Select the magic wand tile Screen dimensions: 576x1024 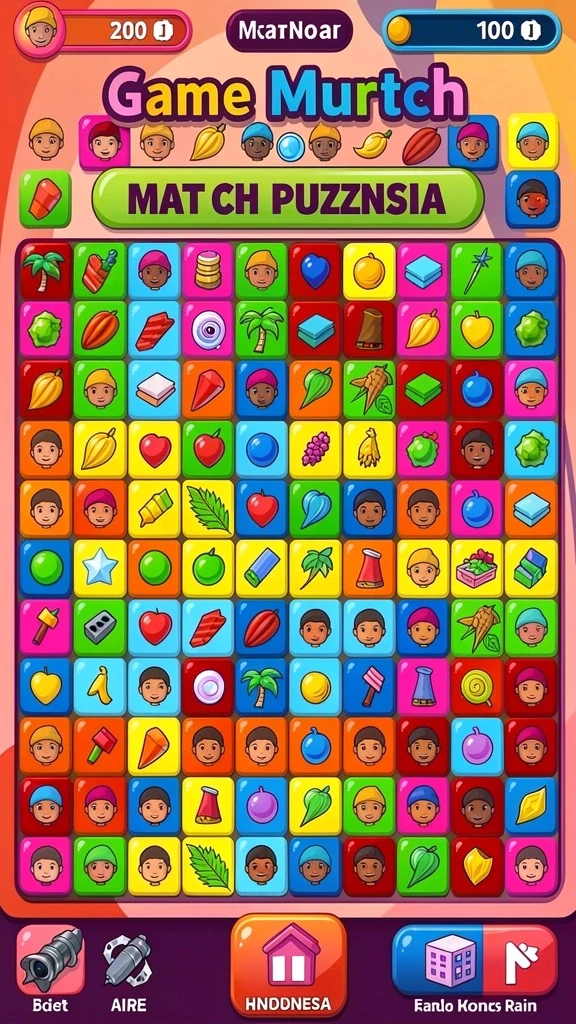(x=477, y=270)
